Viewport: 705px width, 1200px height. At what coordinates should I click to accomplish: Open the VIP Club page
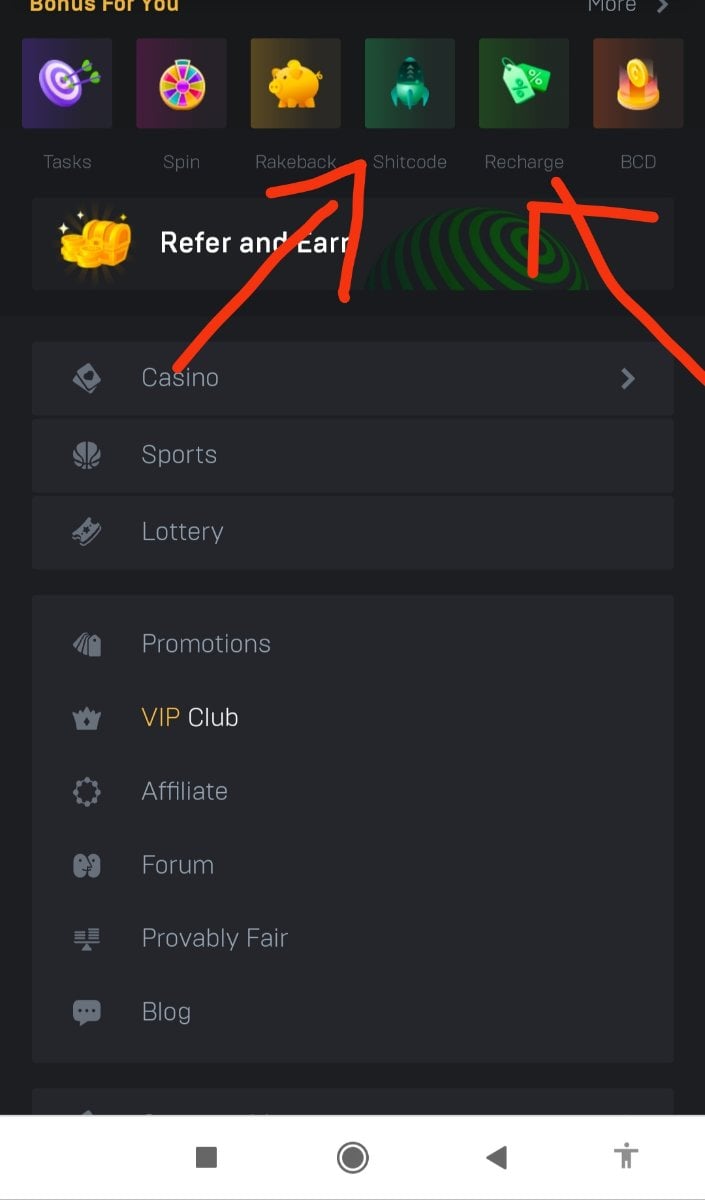coord(190,718)
